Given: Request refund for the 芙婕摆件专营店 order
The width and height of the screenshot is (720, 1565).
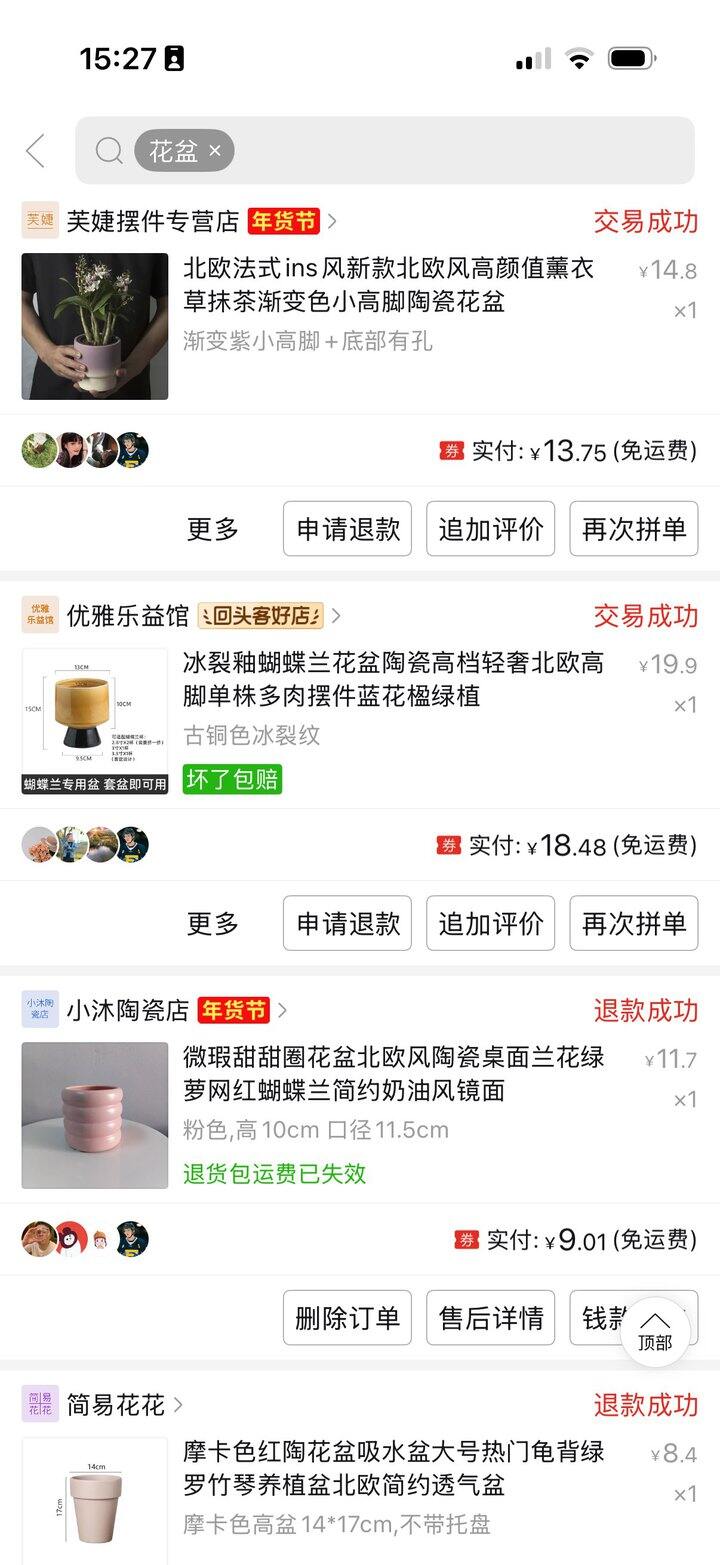Looking at the screenshot, I should (348, 529).
